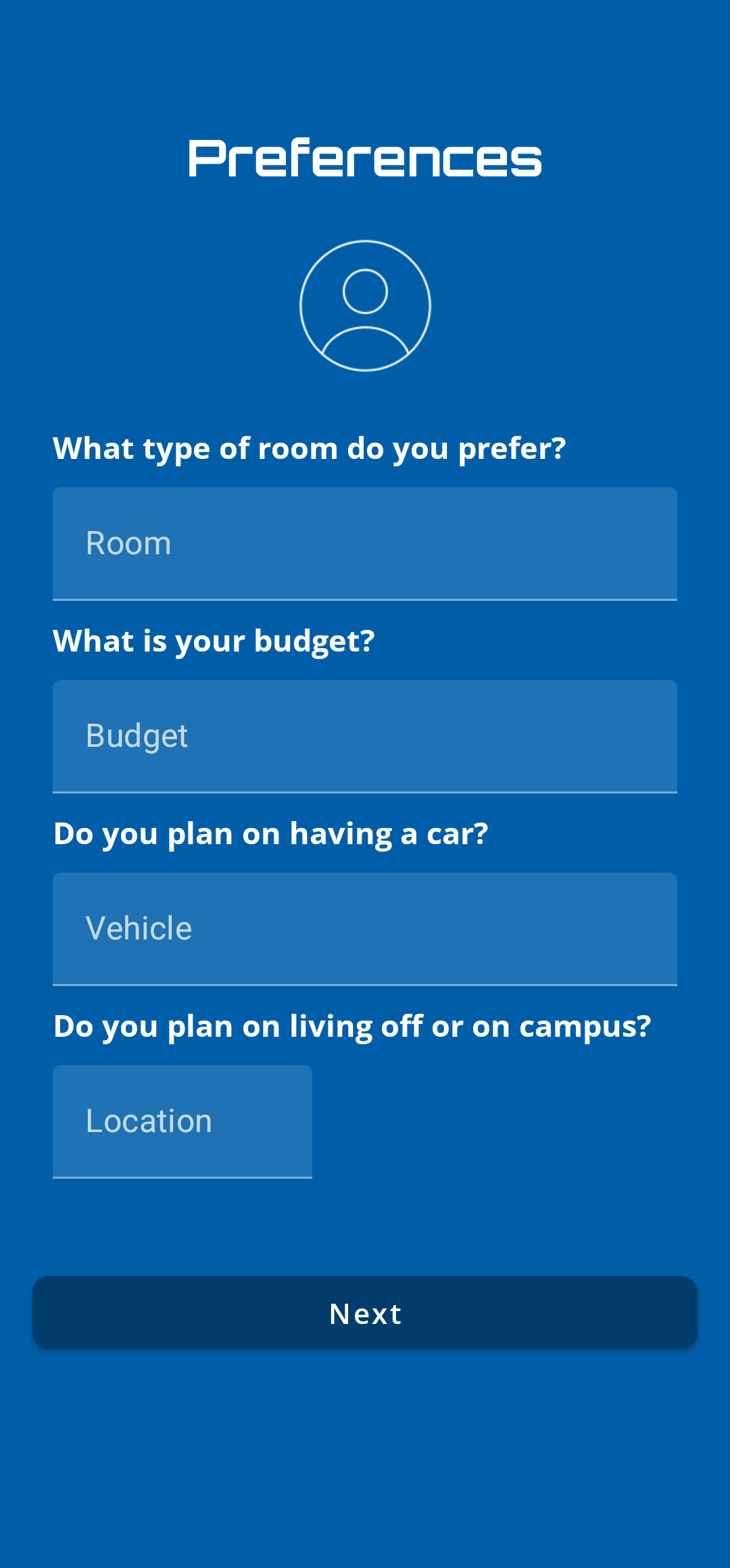Select the Budget field
The image size is (730, 1568).
pos(365,736)
